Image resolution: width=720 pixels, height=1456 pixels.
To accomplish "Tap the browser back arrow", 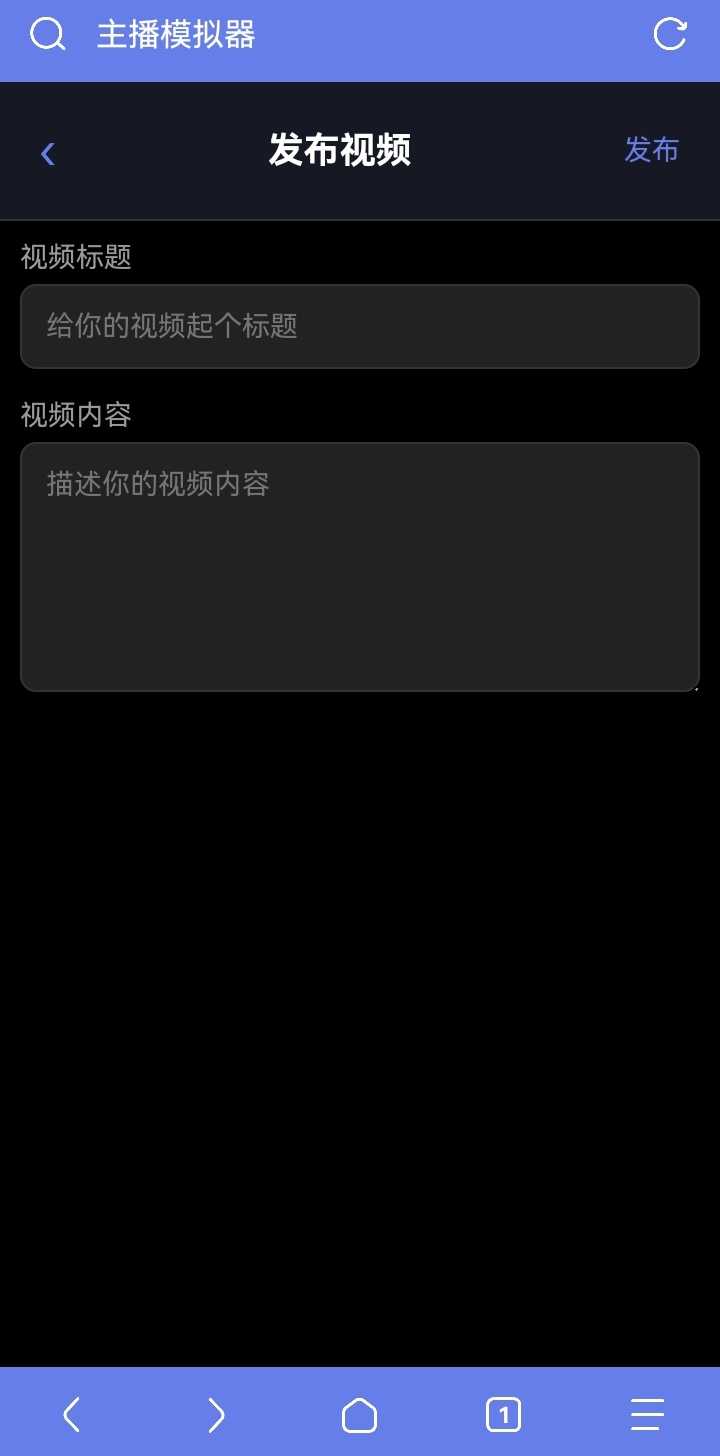I will pos(71,1414).
